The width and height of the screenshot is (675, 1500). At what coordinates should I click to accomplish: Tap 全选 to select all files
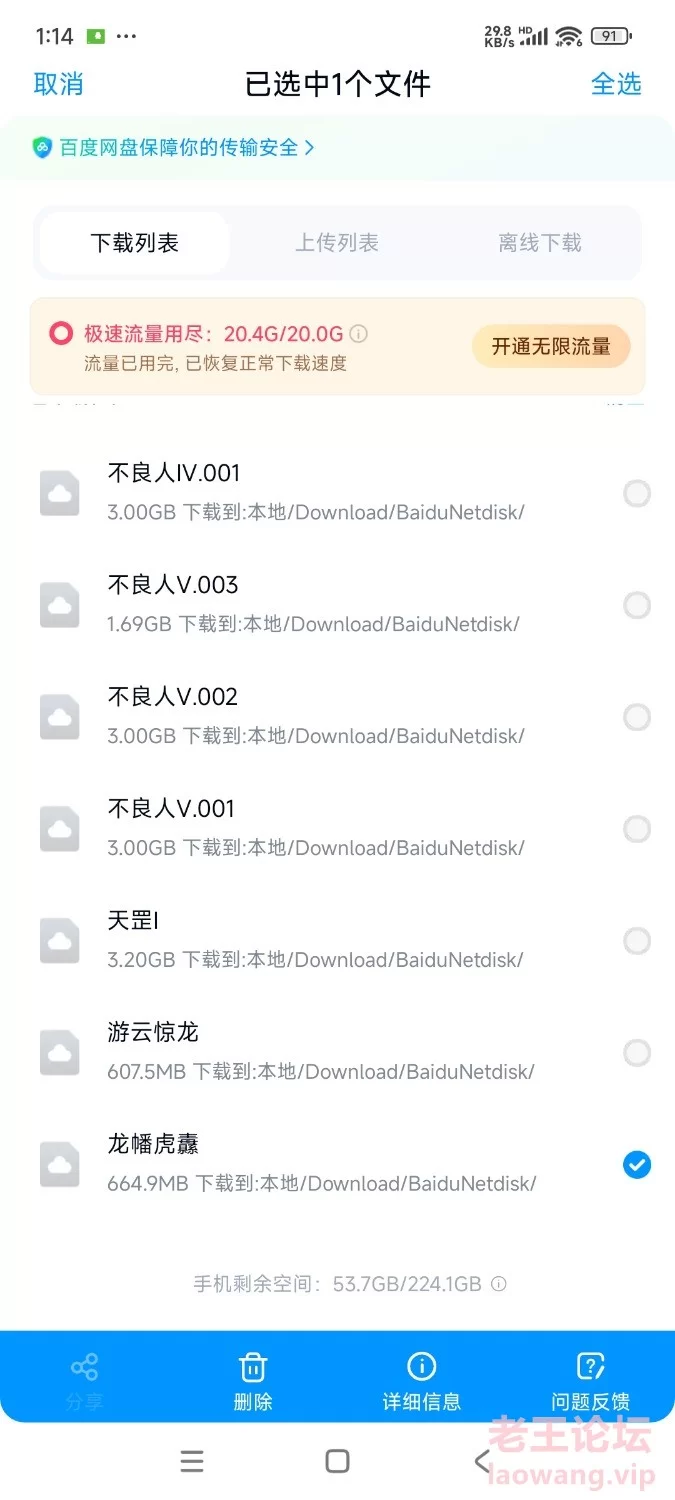(x=616, y=84)
